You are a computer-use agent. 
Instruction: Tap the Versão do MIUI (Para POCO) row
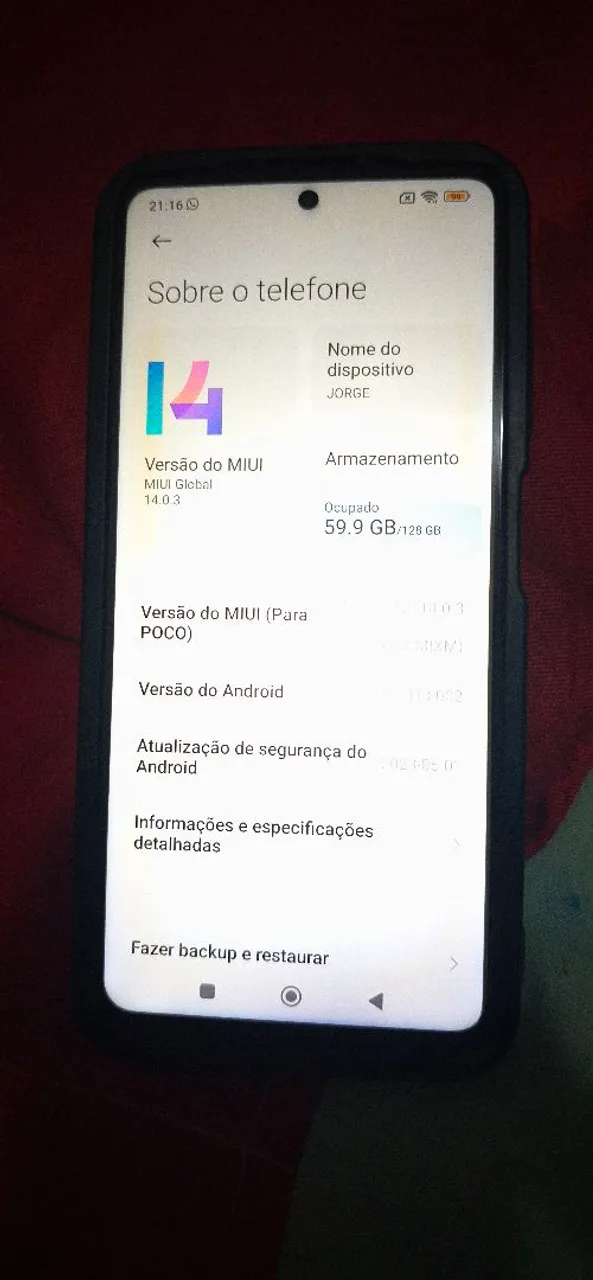300,624
